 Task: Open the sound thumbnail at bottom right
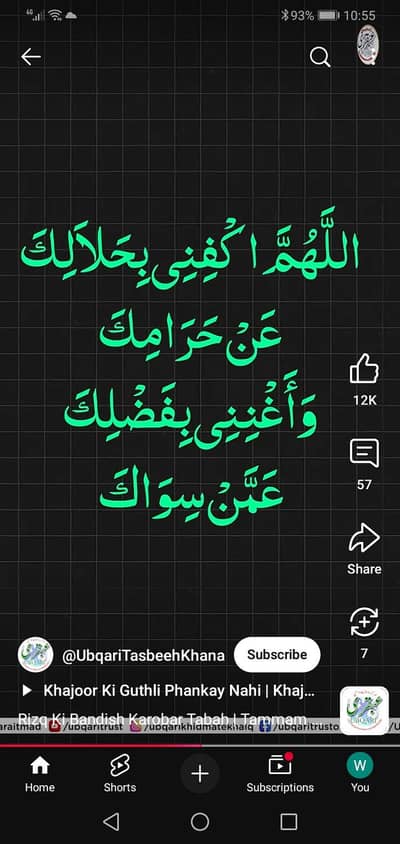[364, 711]
